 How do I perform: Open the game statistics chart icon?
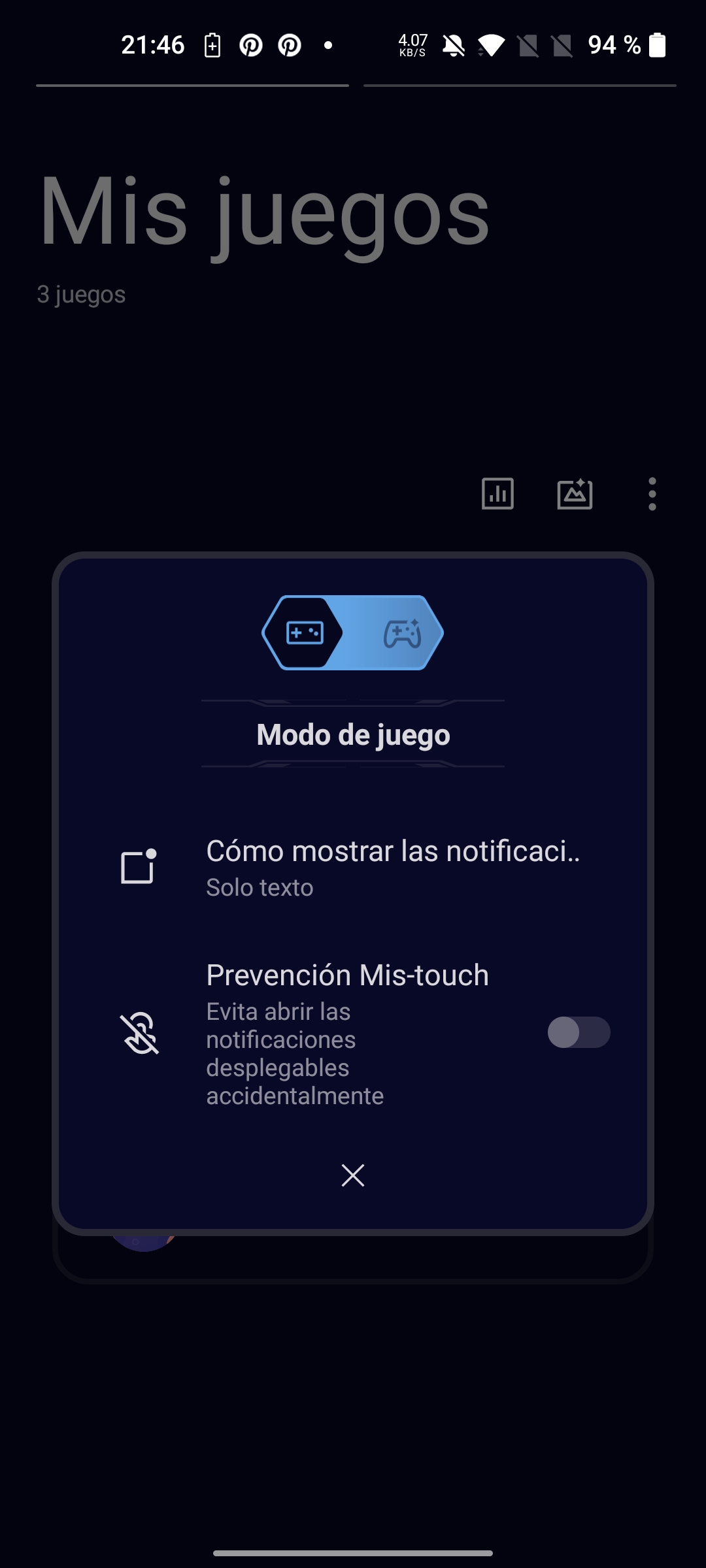point(497,493)
